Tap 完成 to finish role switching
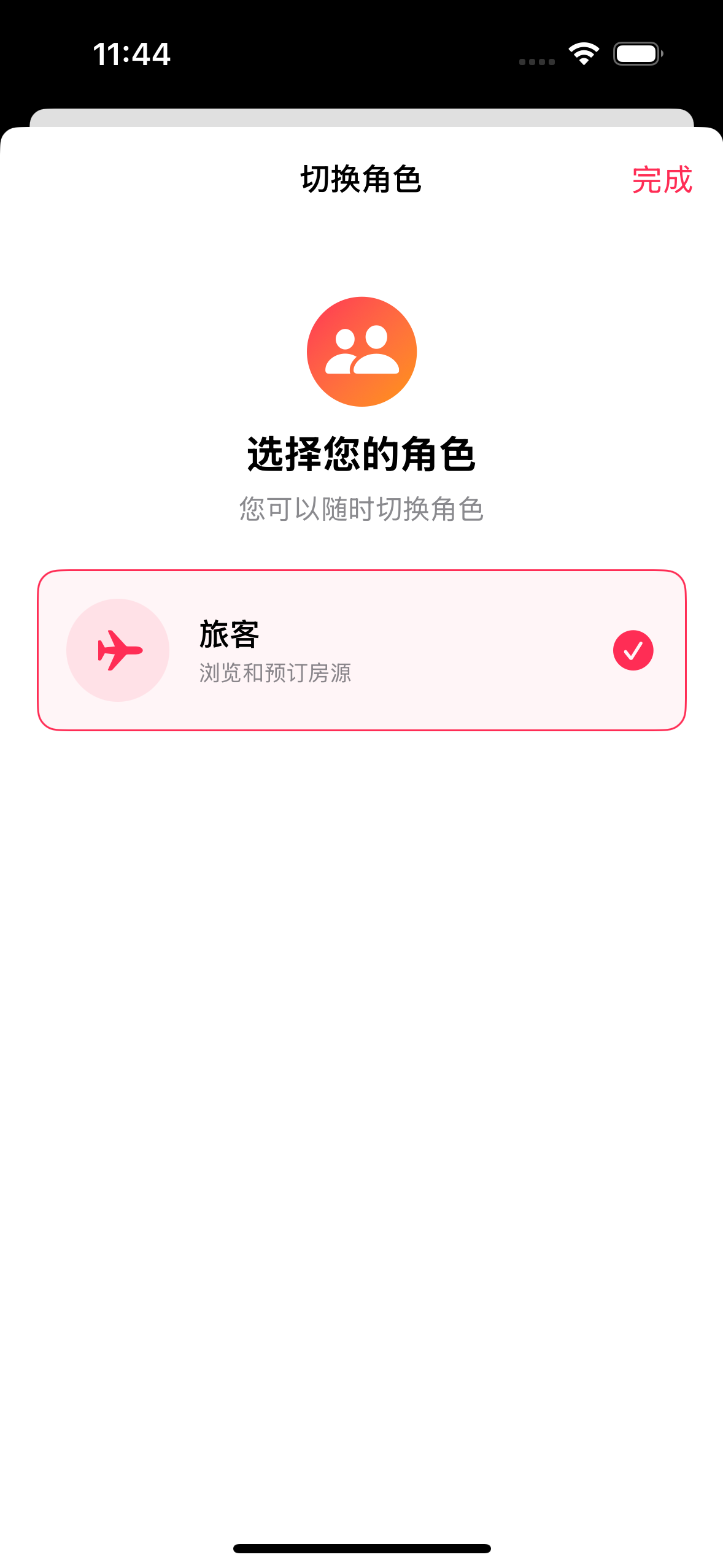Image resolution: width=723 pixels, height=1568 pixels. coord(662,180)
